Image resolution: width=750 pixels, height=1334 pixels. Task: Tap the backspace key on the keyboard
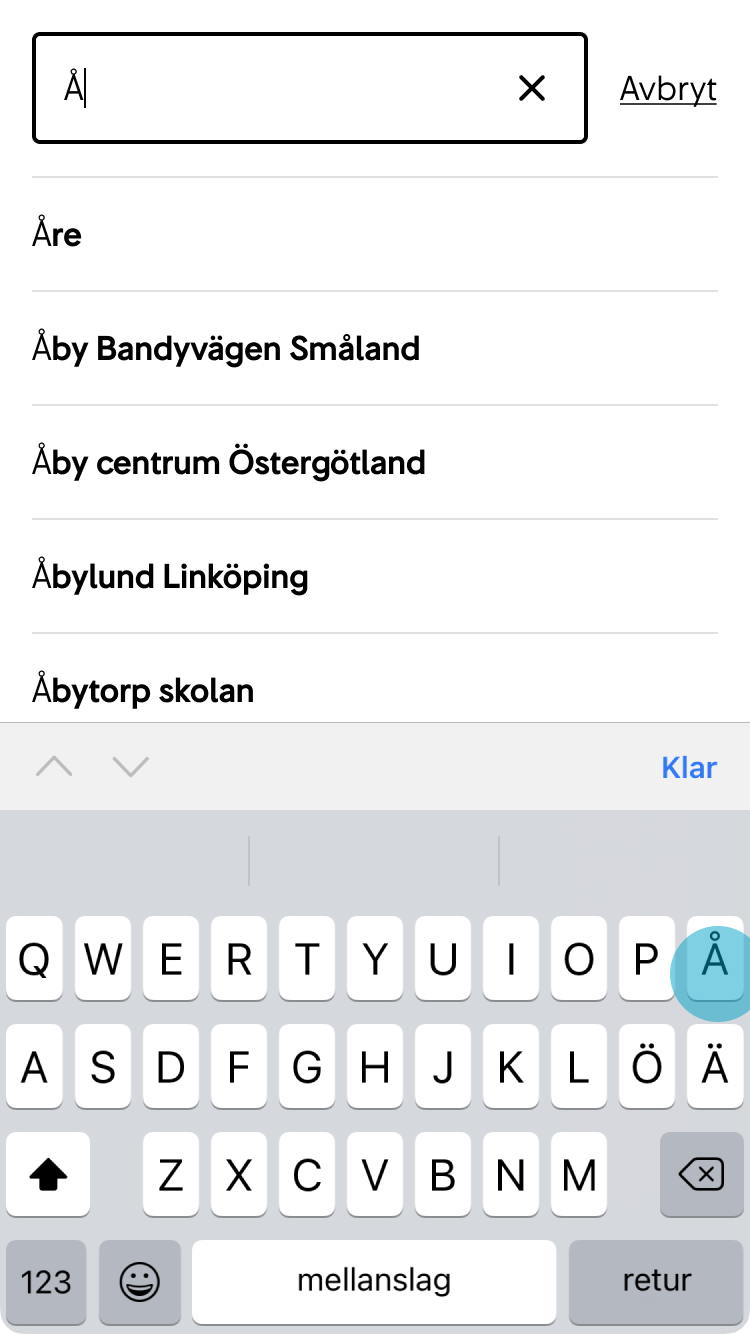pyautogui.click(x=701, y=1174)
